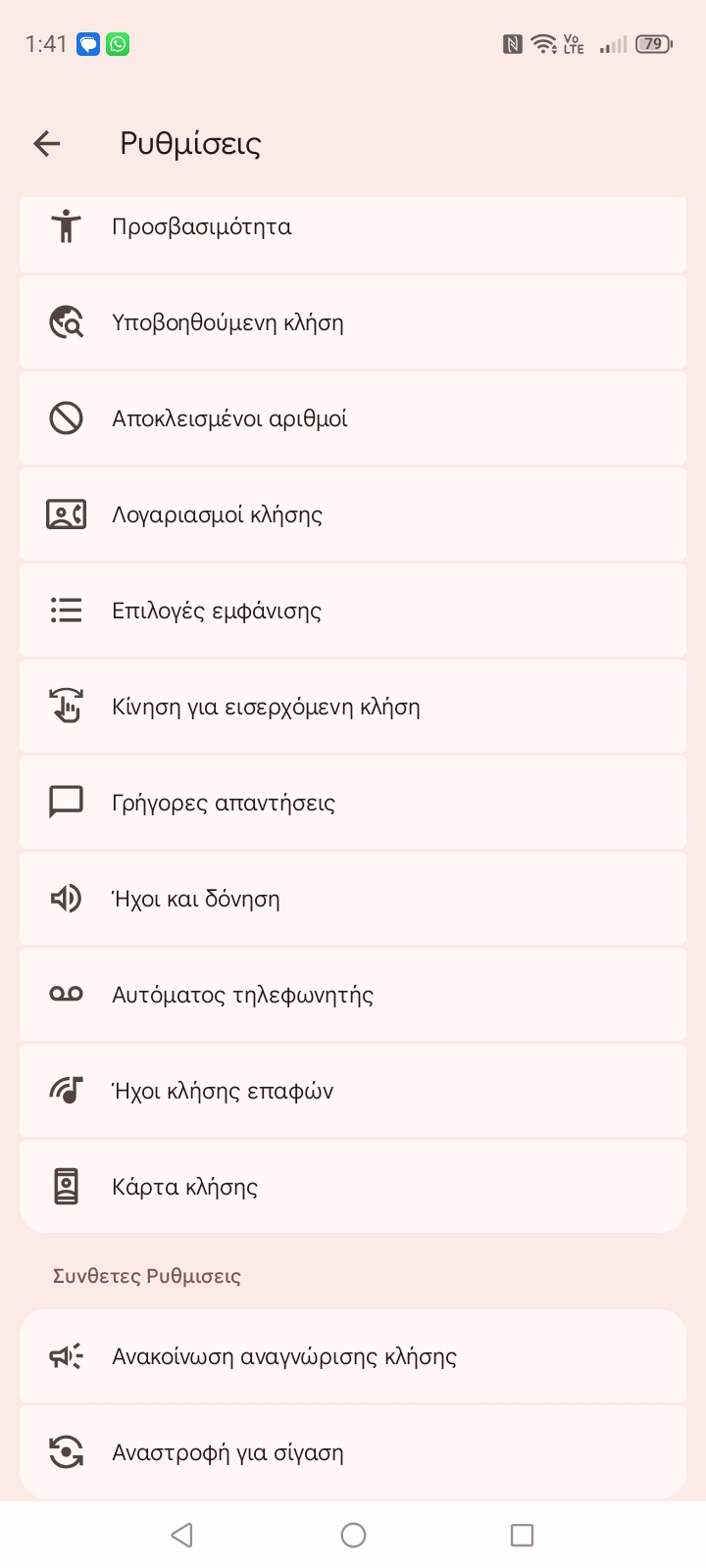Go back using the arrow in Ρυθμίσεις header
The width and height of the screenshot is (706, 1568).
pos(46,143)
